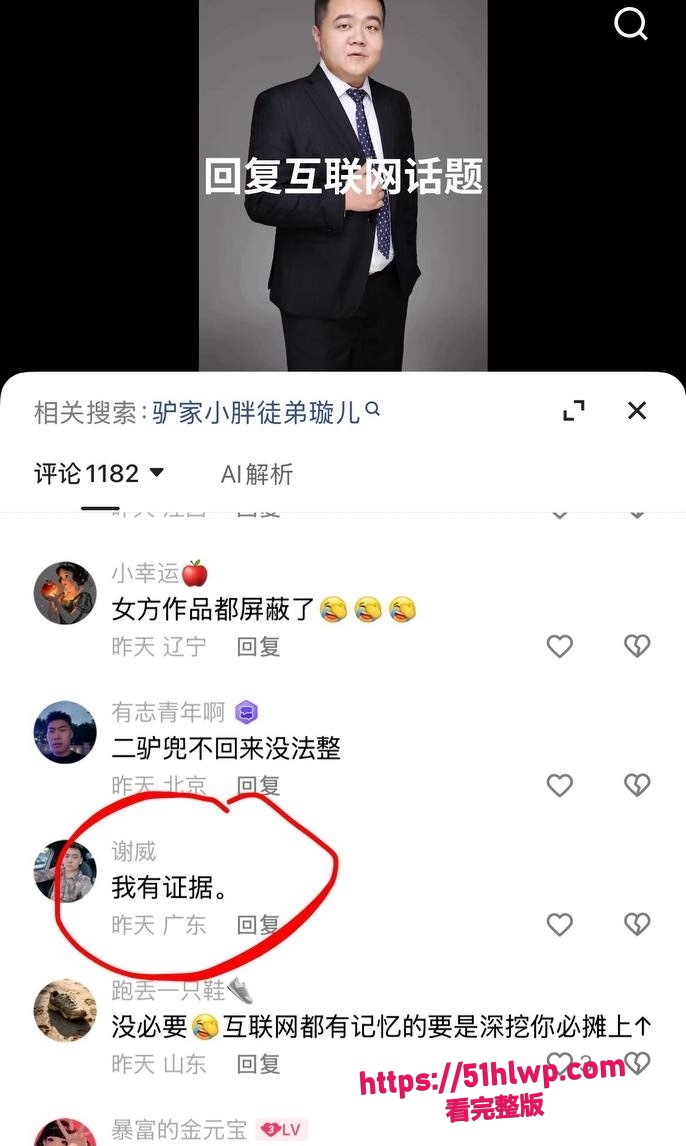Switch to the AI解析 tab
Viewport: 686px width, 1146px height.
[256, 474]
